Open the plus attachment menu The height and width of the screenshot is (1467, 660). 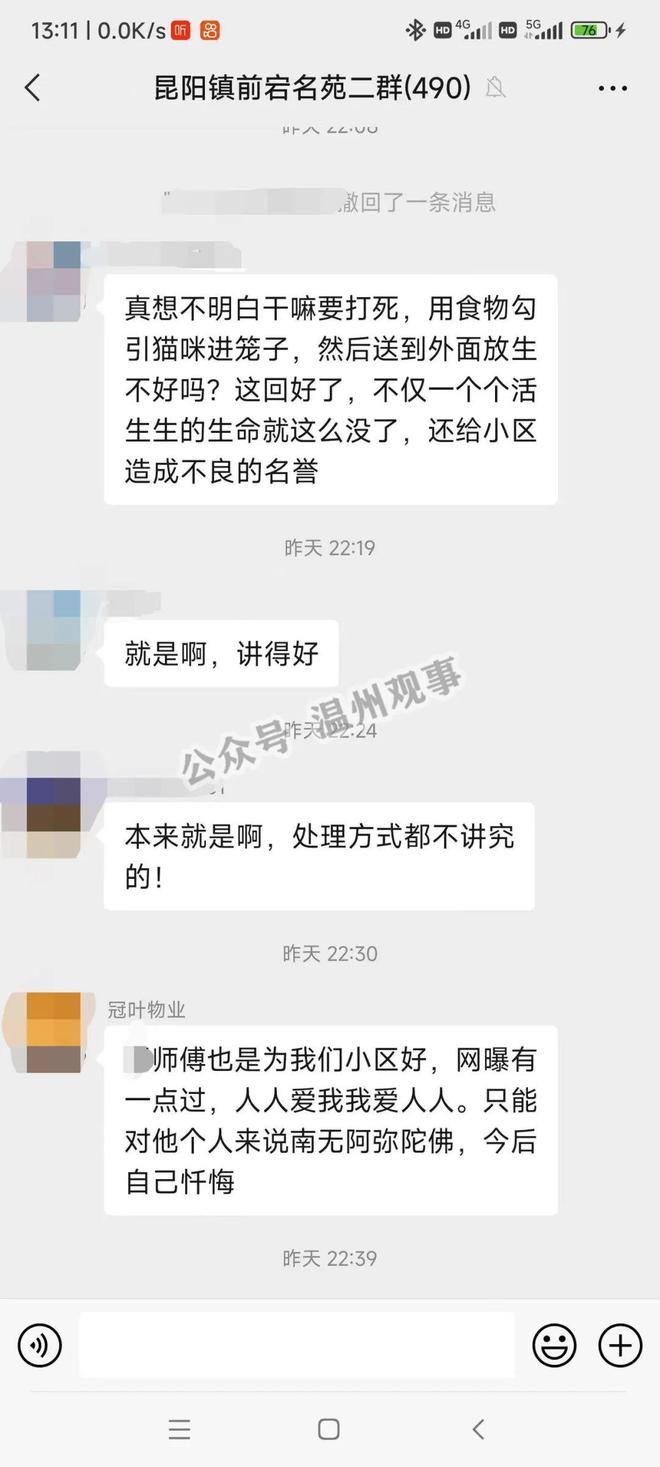click(620, 1345)
